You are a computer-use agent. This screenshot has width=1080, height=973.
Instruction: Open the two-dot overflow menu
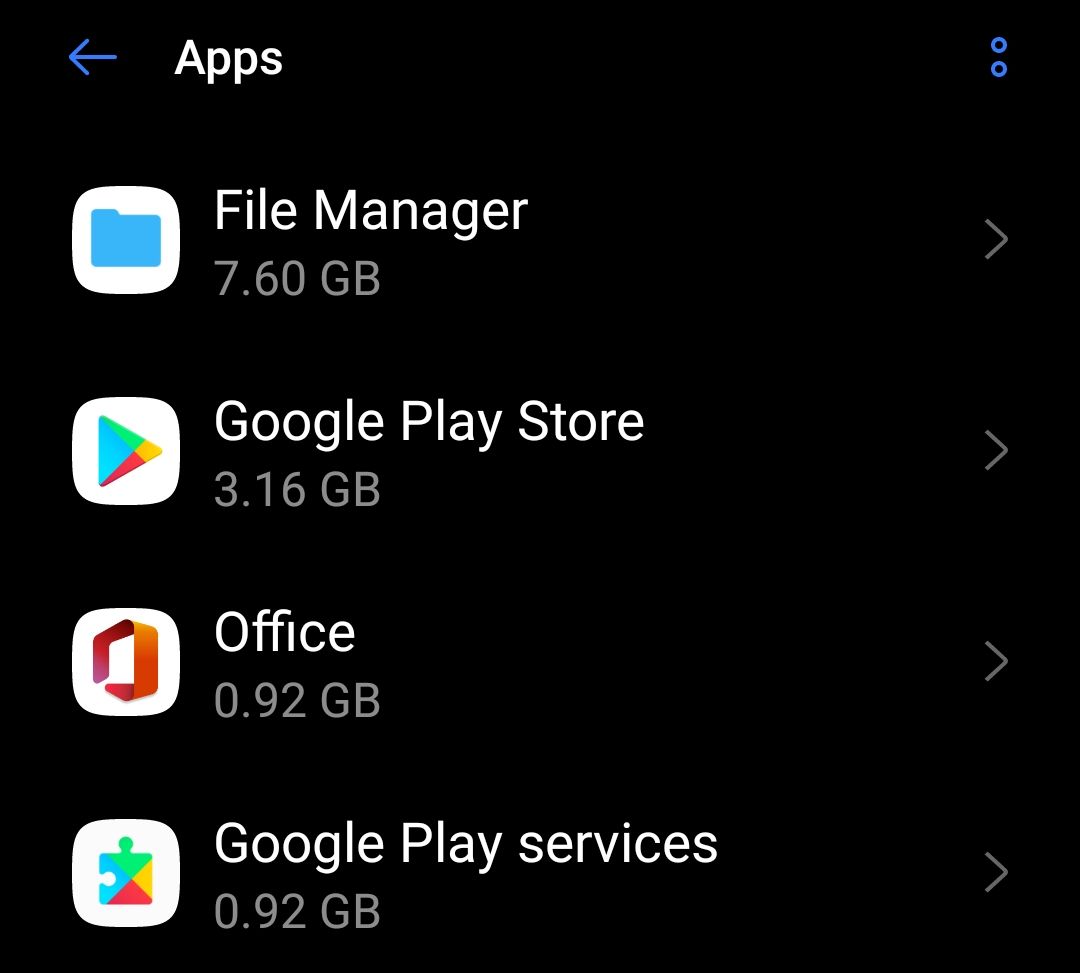point(998,58)
